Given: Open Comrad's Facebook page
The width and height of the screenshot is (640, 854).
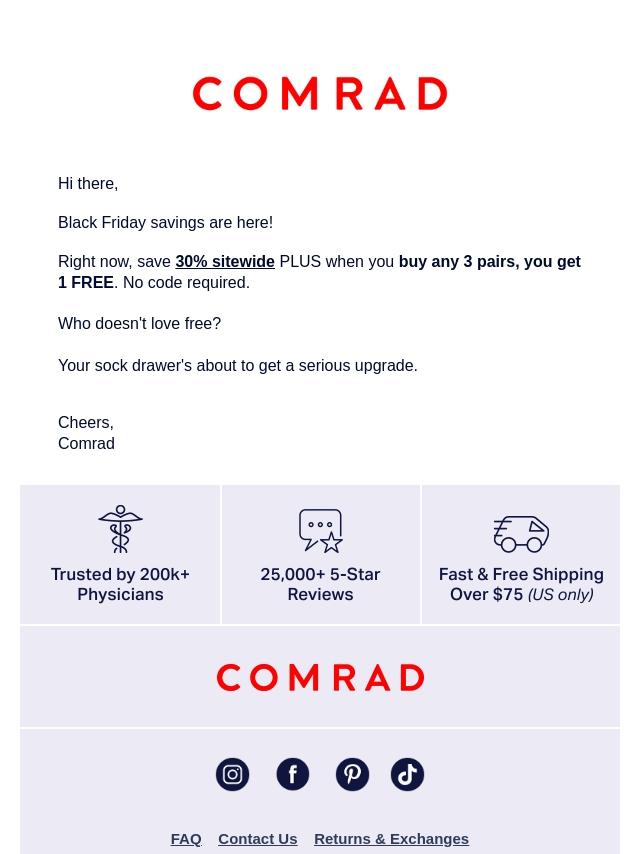Looking at the screenshot, I should [292, 774].
